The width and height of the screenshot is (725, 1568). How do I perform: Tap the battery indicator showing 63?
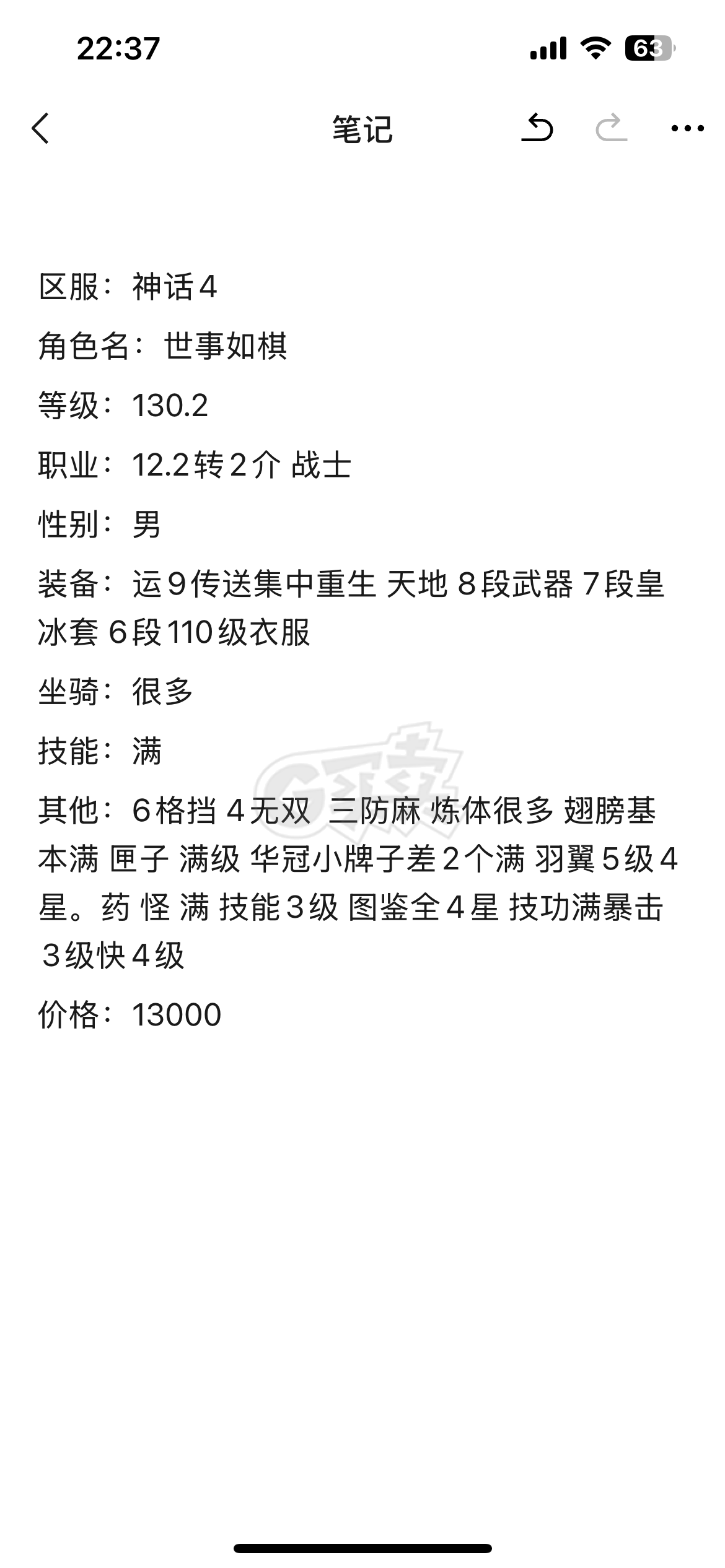click(648, 47)
